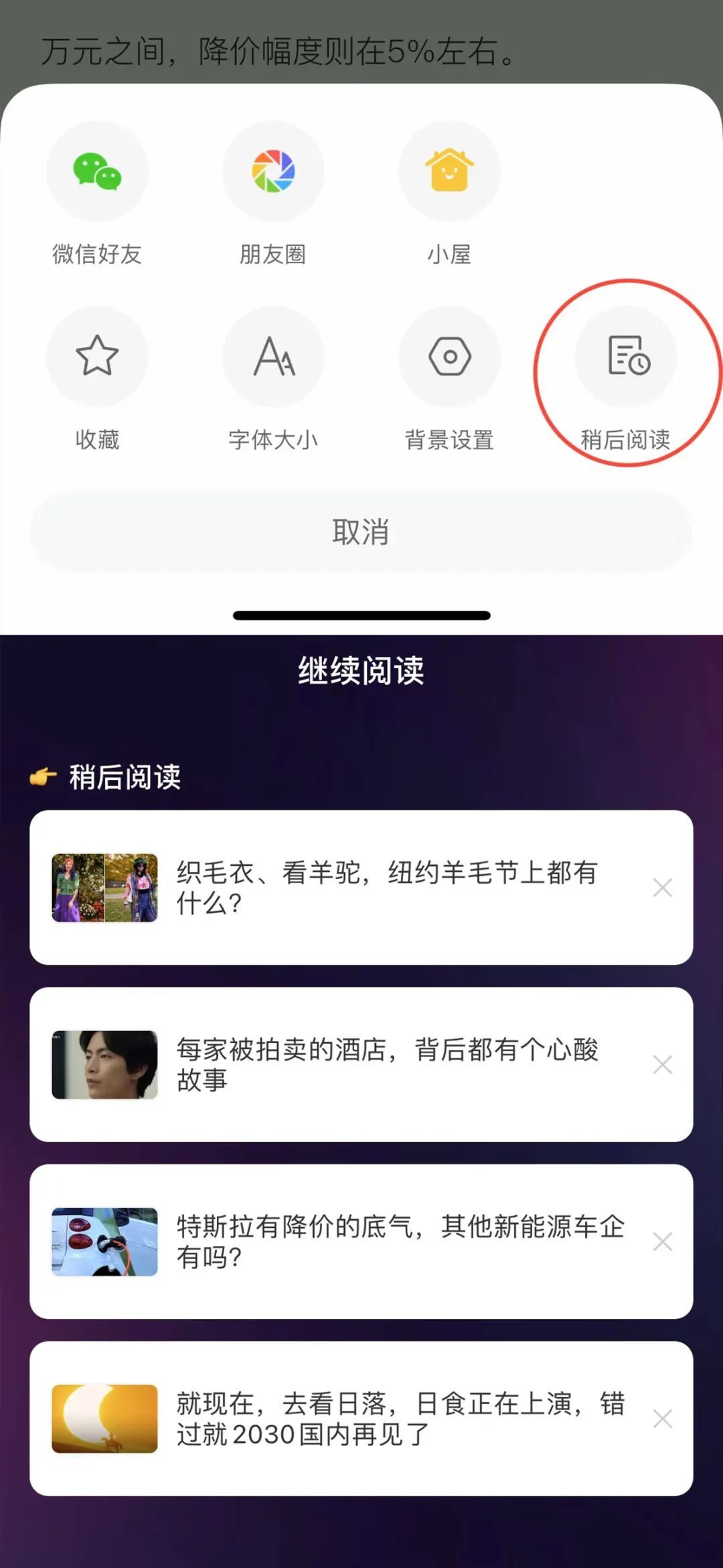Open font size settings (字体大小)
The image size is (723, 1568).
[273, 357]
